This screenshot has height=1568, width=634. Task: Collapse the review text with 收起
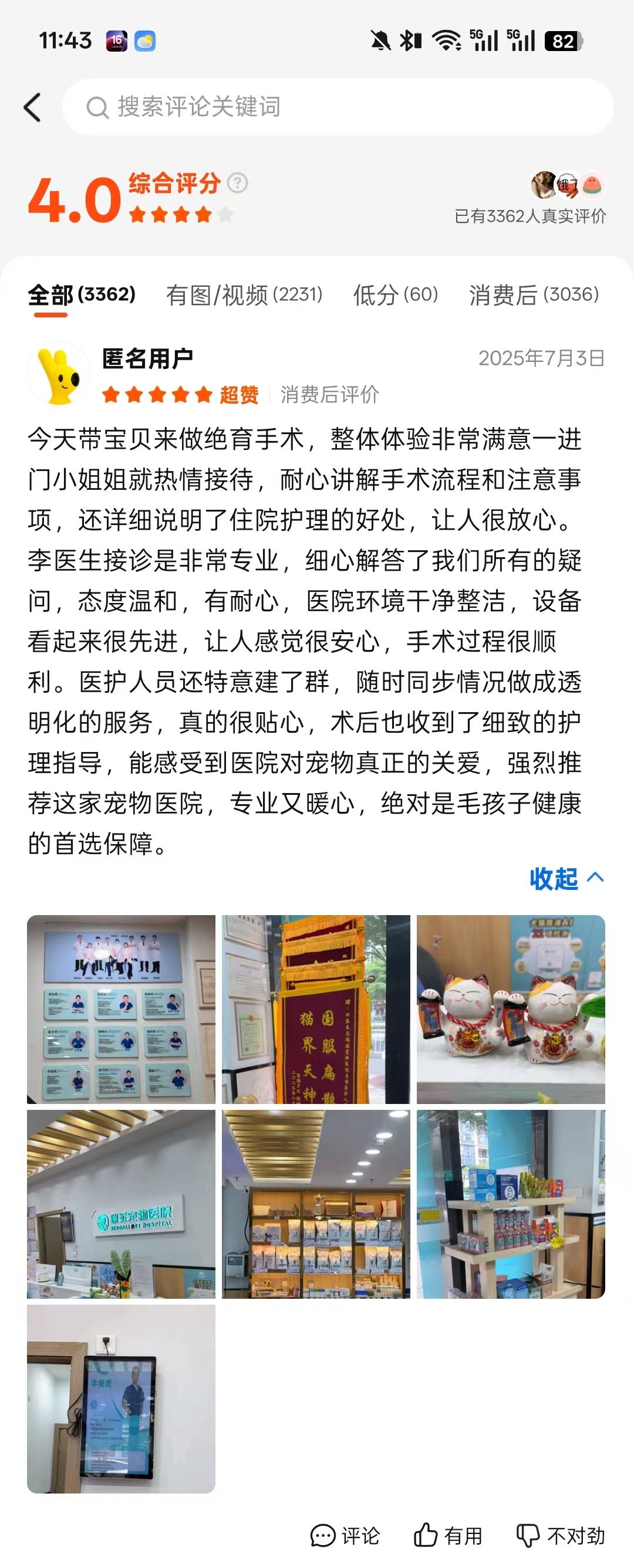pos(565,878)
